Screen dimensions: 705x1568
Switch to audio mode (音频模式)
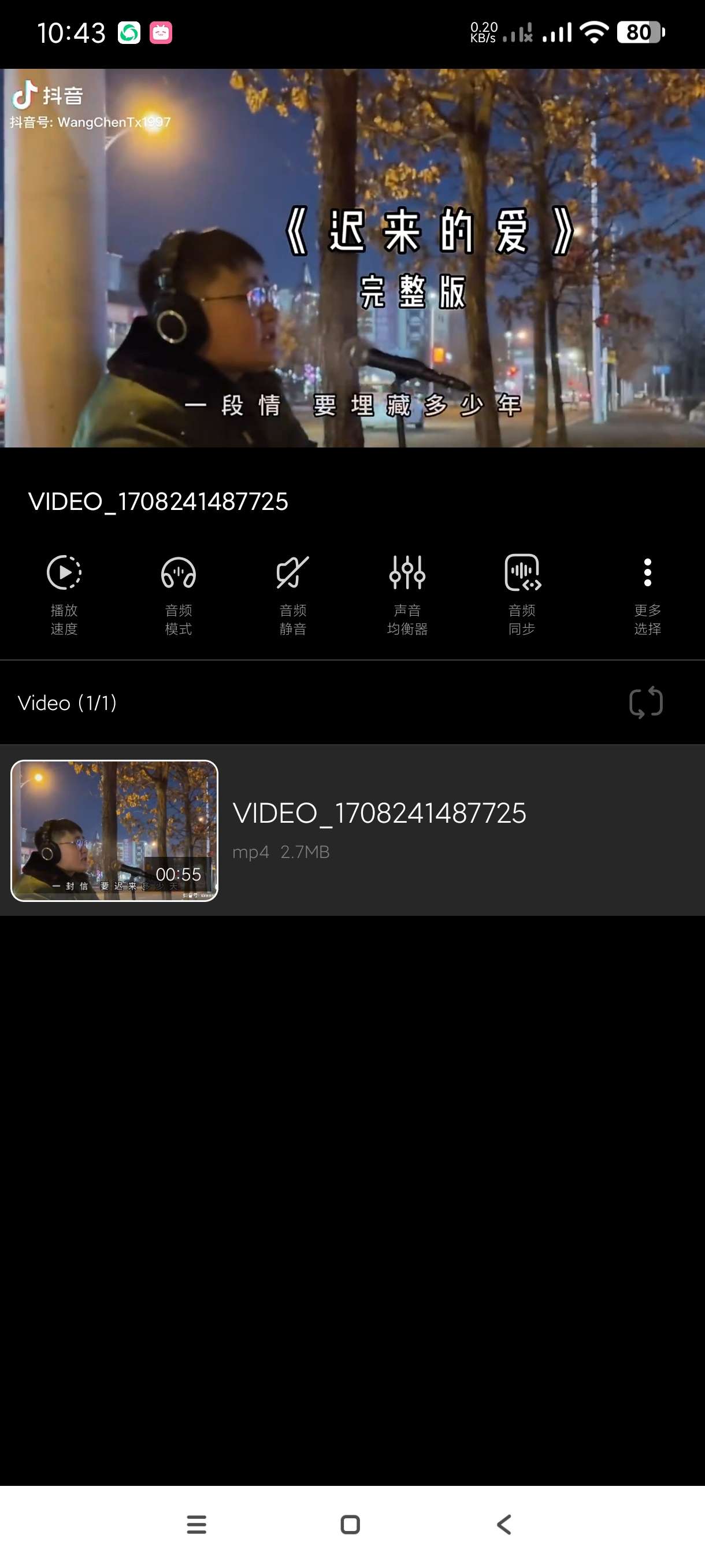(x=178, y=593)
